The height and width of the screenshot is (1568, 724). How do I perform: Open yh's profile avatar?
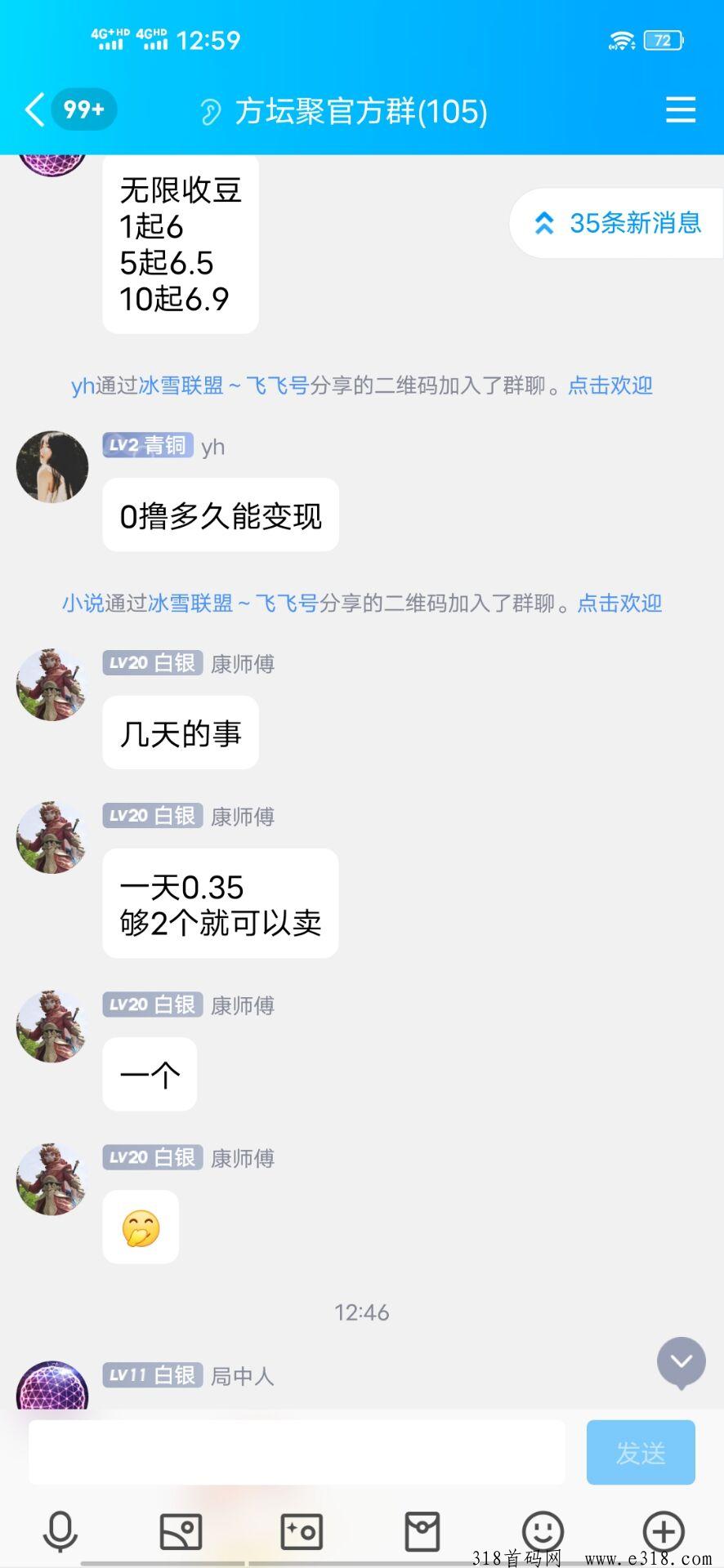tap(52, 466)
